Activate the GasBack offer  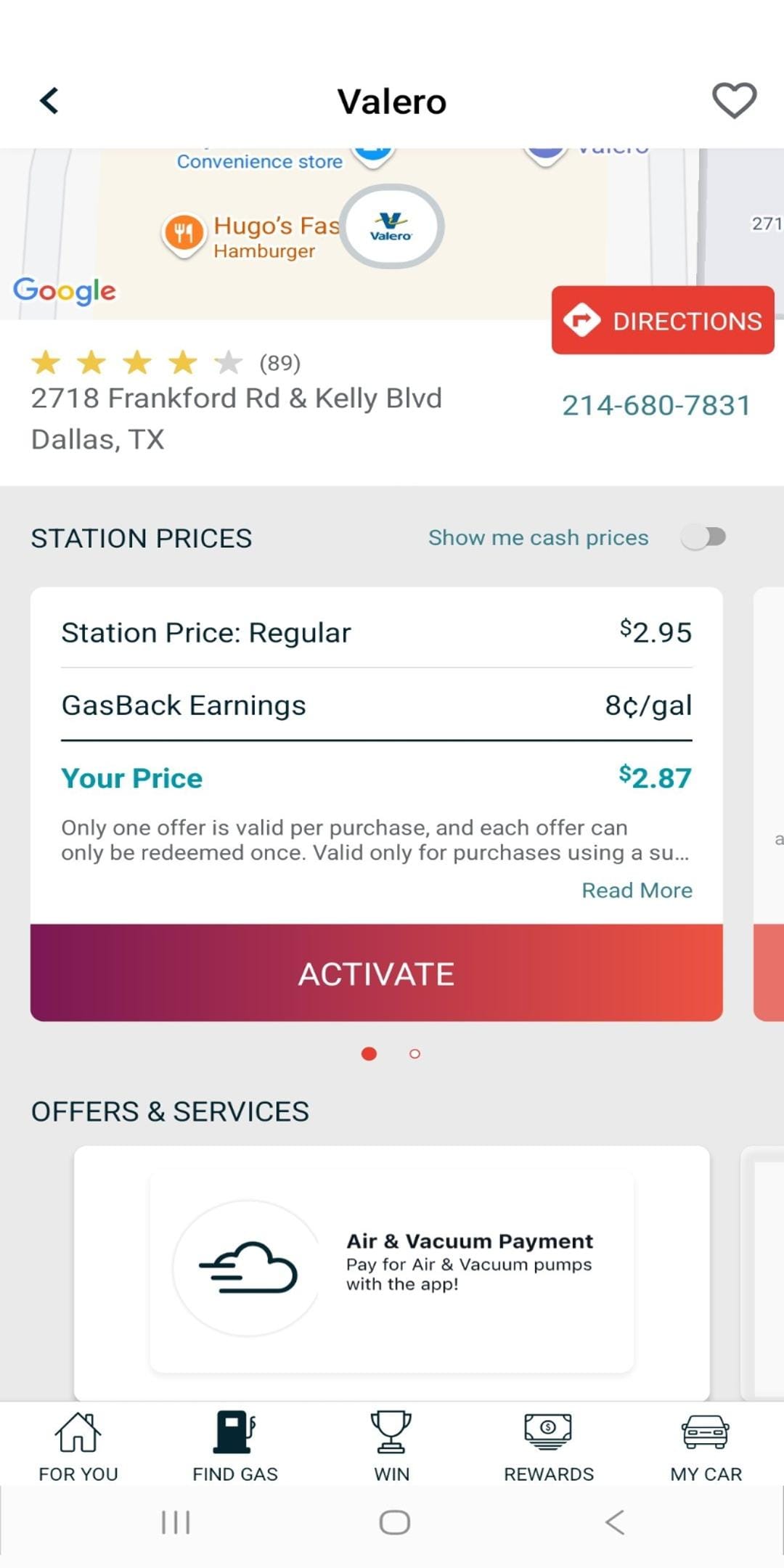pos(376,973)
